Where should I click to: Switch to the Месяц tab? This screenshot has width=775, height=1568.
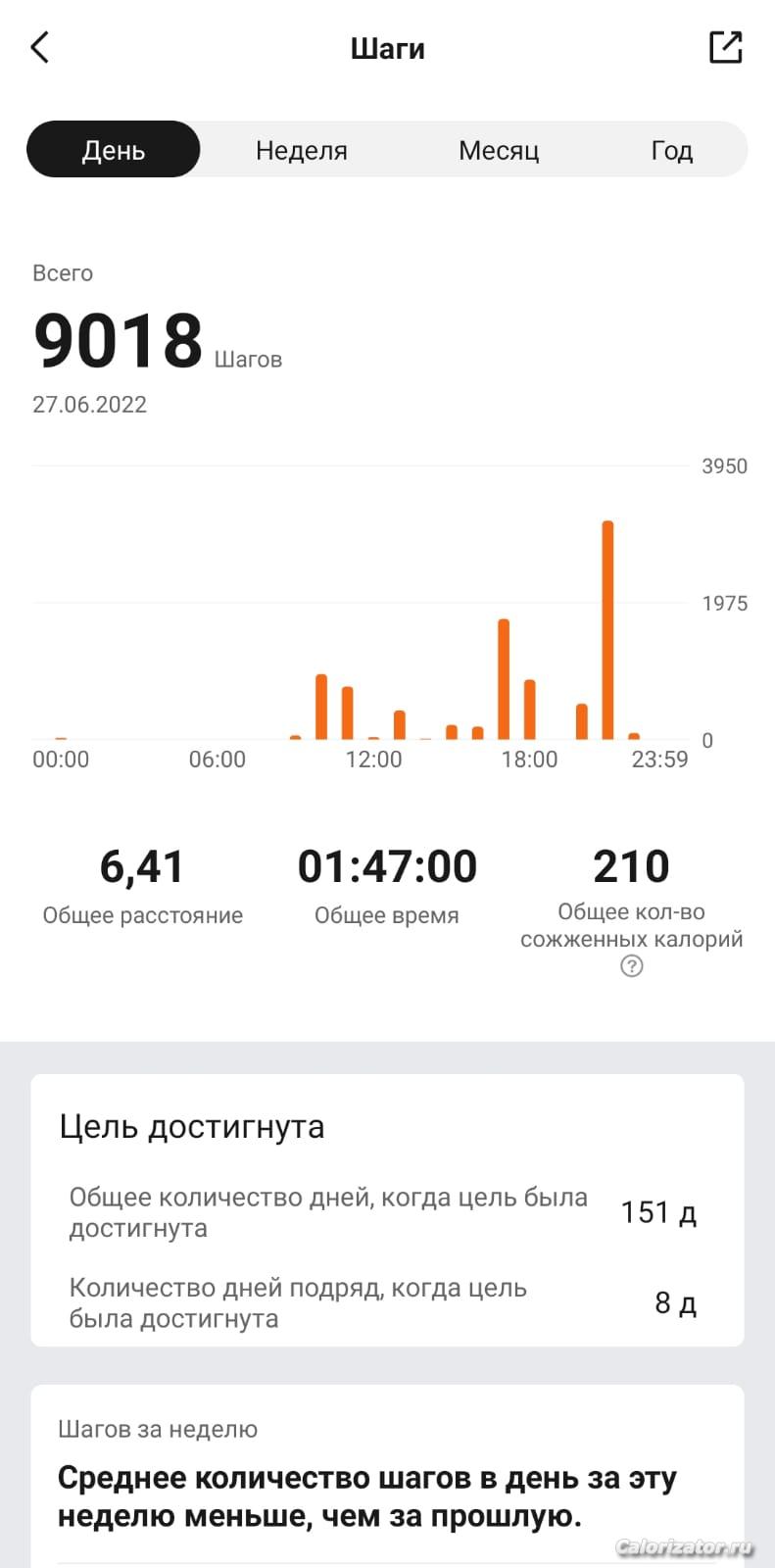pos(499,150)
